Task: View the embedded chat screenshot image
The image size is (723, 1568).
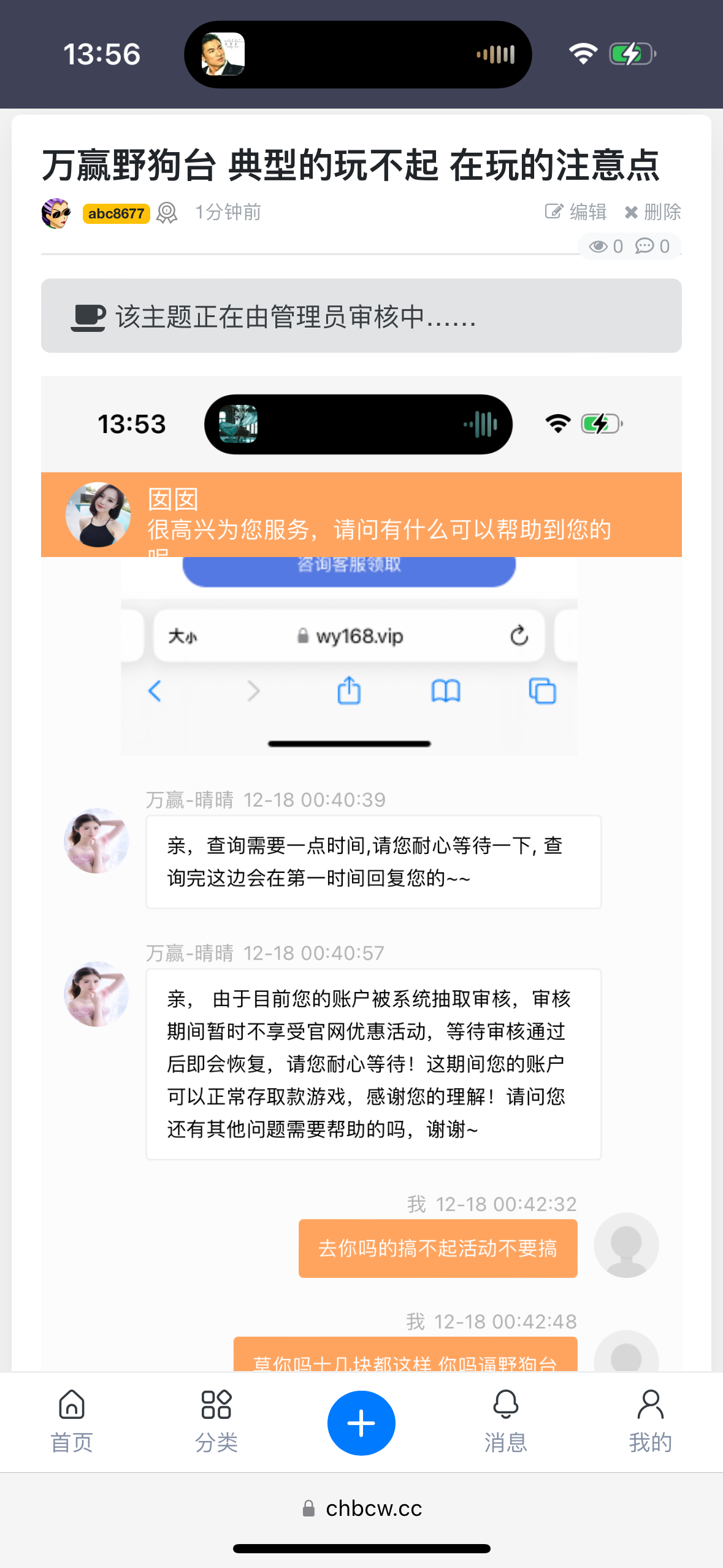Action: (x=361, y=859)
